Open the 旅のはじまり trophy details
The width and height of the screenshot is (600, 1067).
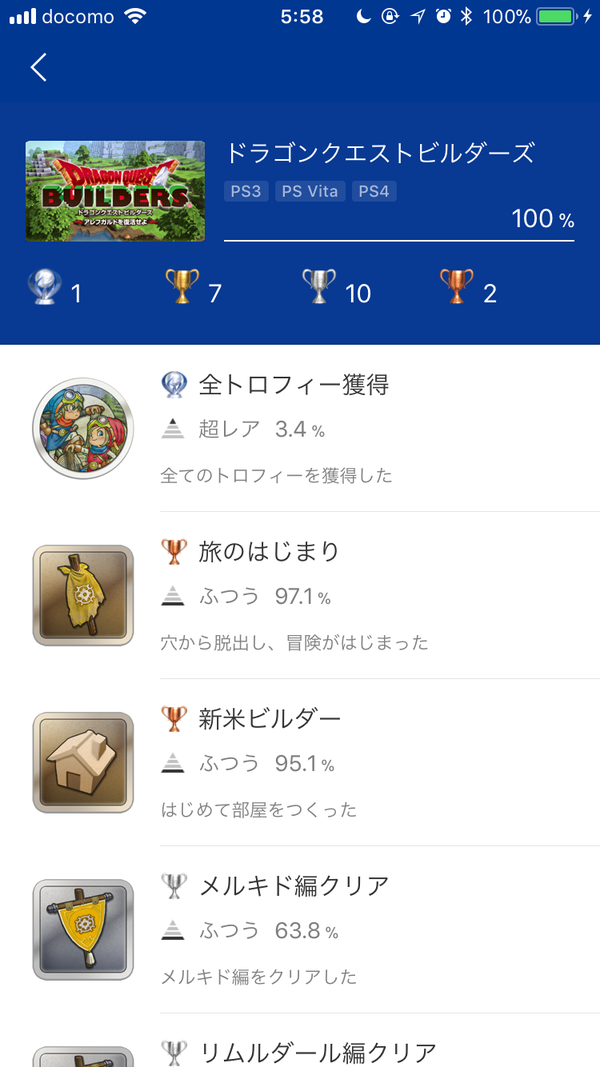pyautogui.click(x=300, y=595)
